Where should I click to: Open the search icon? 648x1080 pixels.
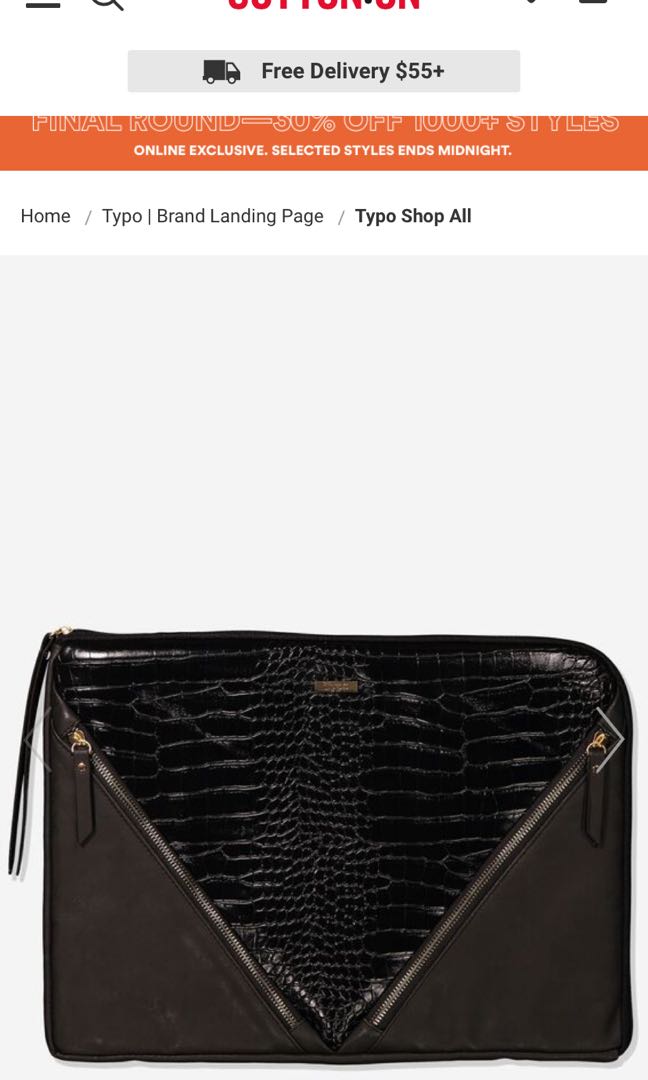[x=106, y=4]
